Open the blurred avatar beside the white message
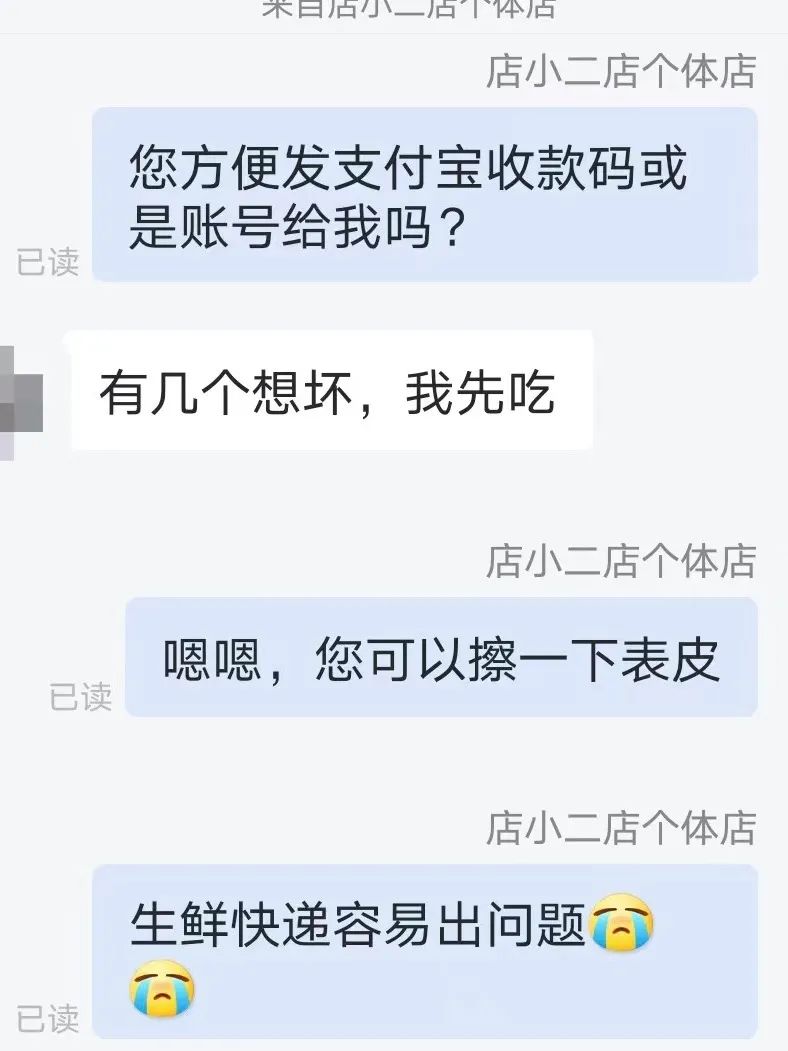Screen dimensions: 788x1051 coord(20,402)
